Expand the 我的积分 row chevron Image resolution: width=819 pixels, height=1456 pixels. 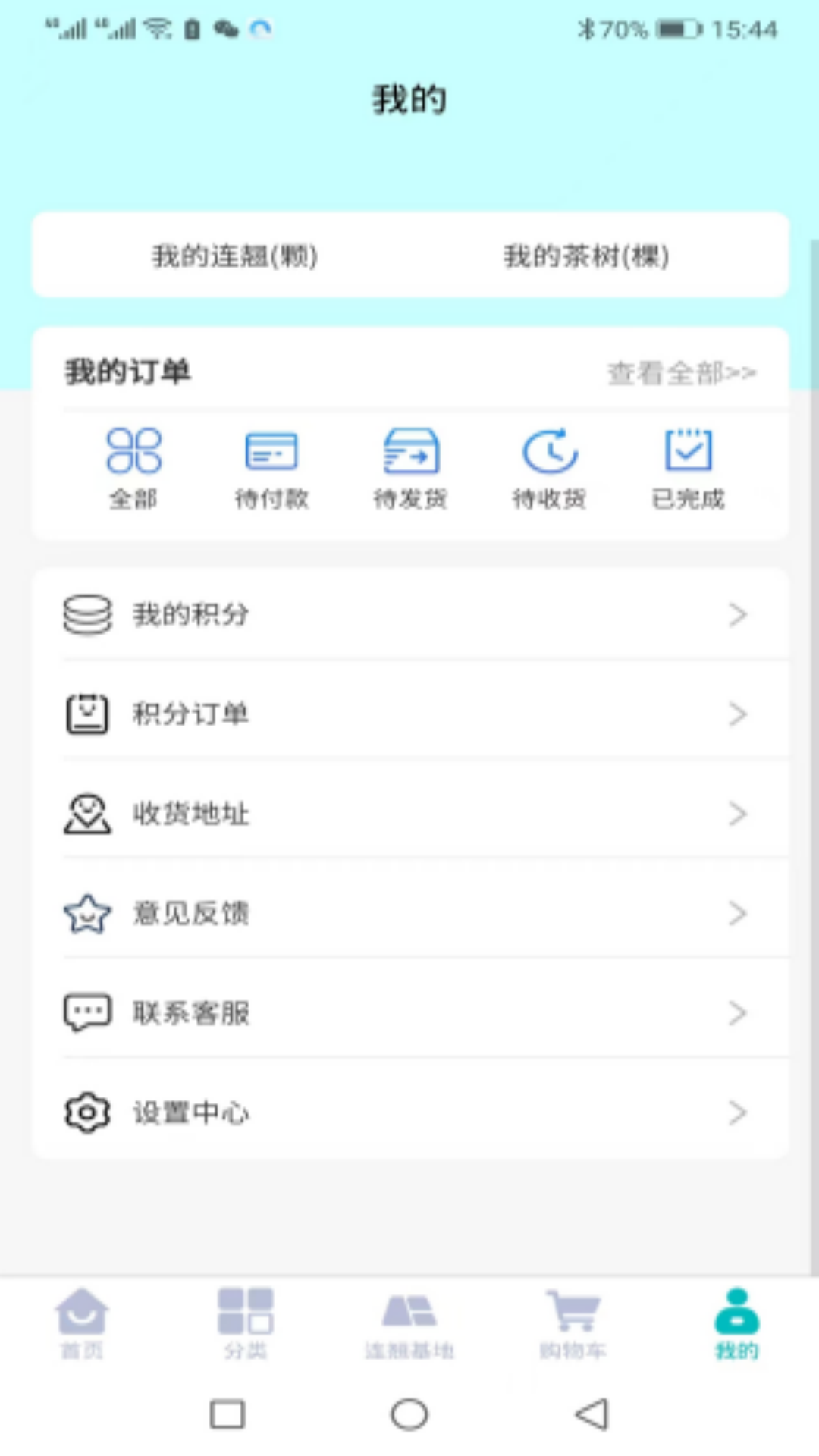pos(738,614)
